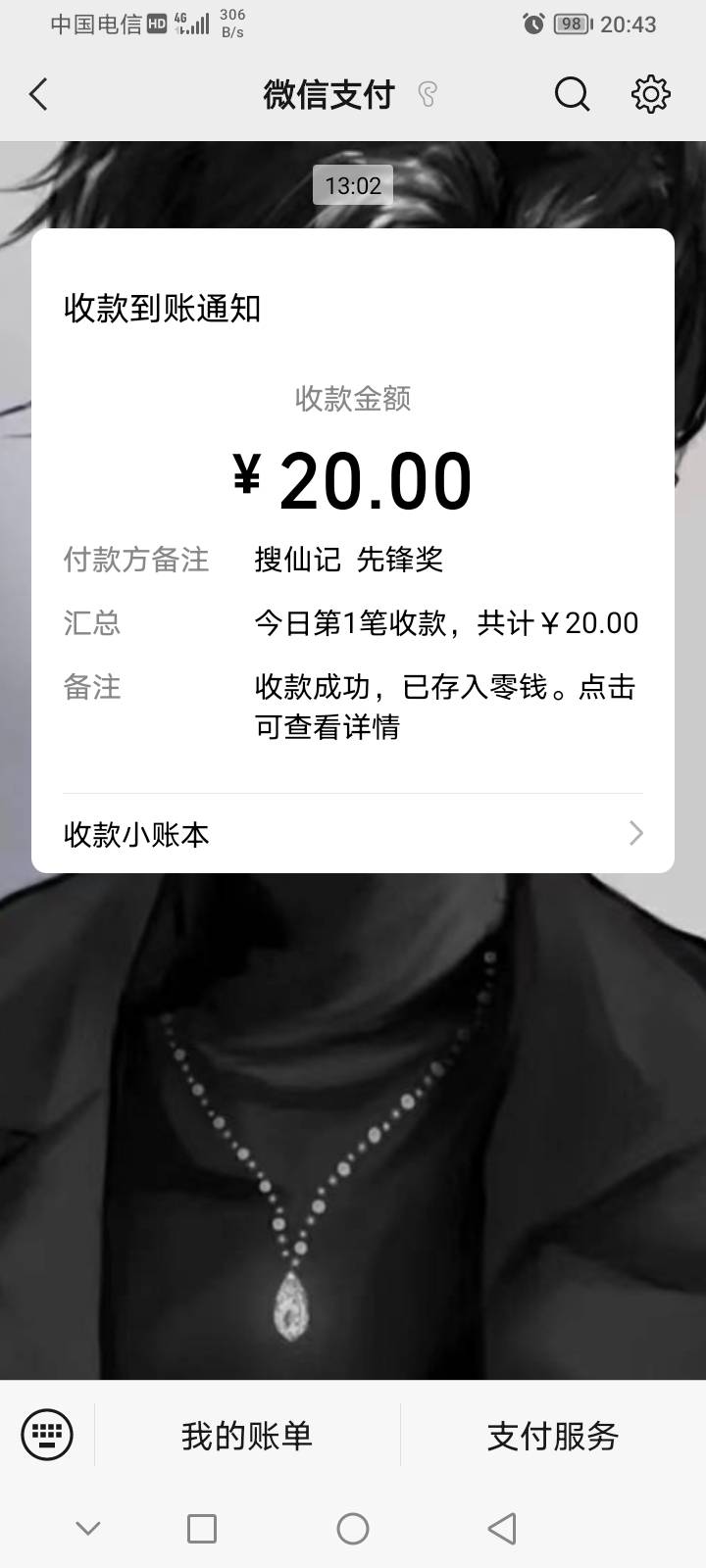
Task: Open search in the 微信支付 chat
Action: click(572, 95)
